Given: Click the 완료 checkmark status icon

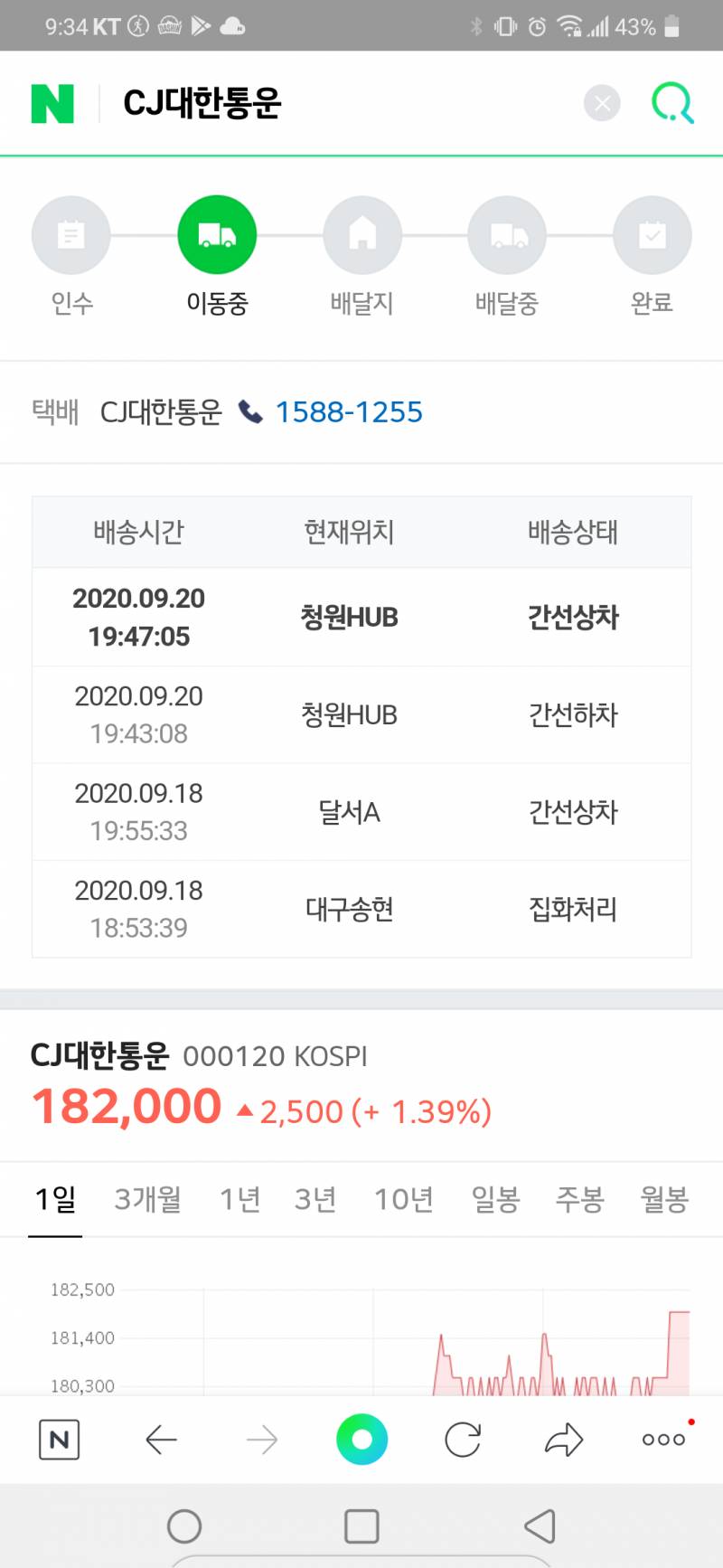Looking at the screenshot, I should point(652,233).
